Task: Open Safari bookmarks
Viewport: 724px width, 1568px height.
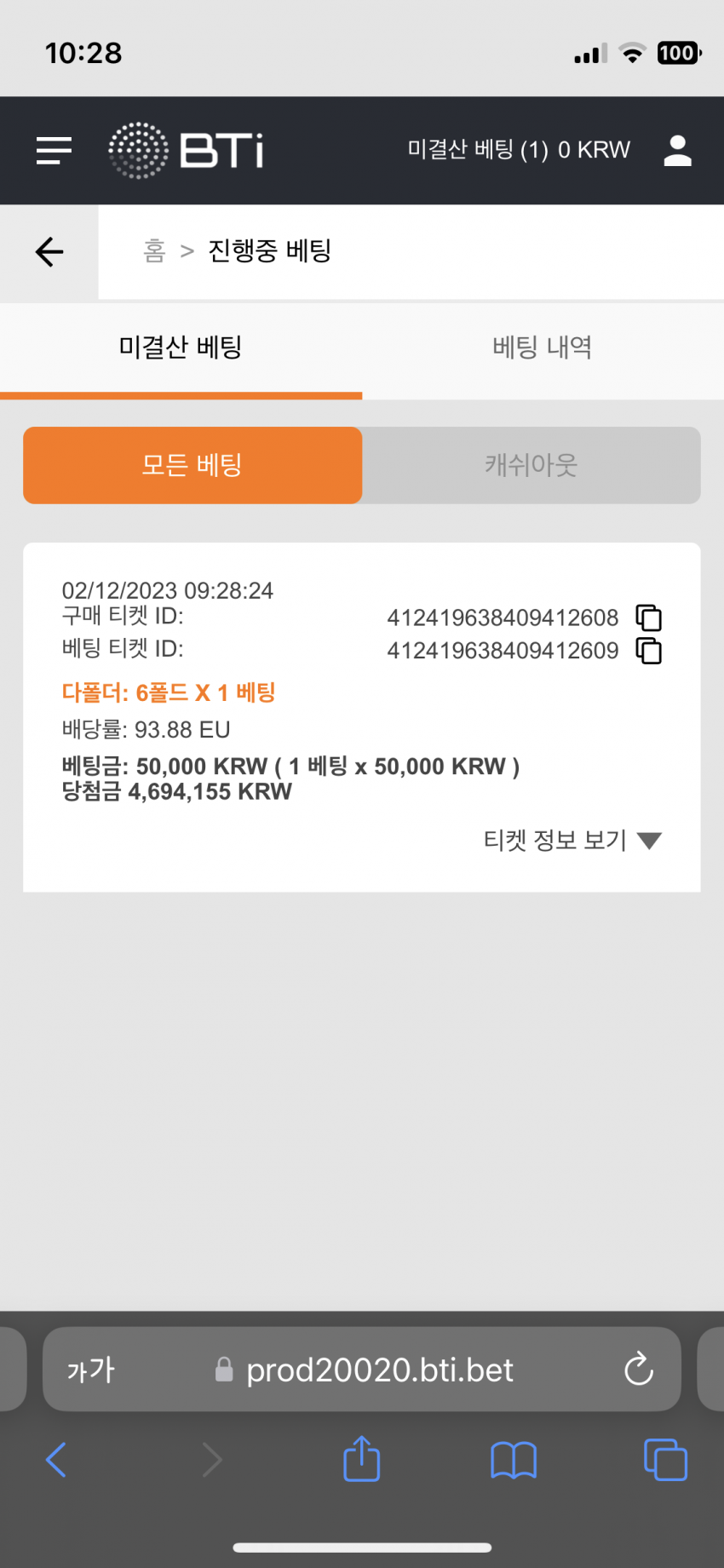Action: [514, 1460]
